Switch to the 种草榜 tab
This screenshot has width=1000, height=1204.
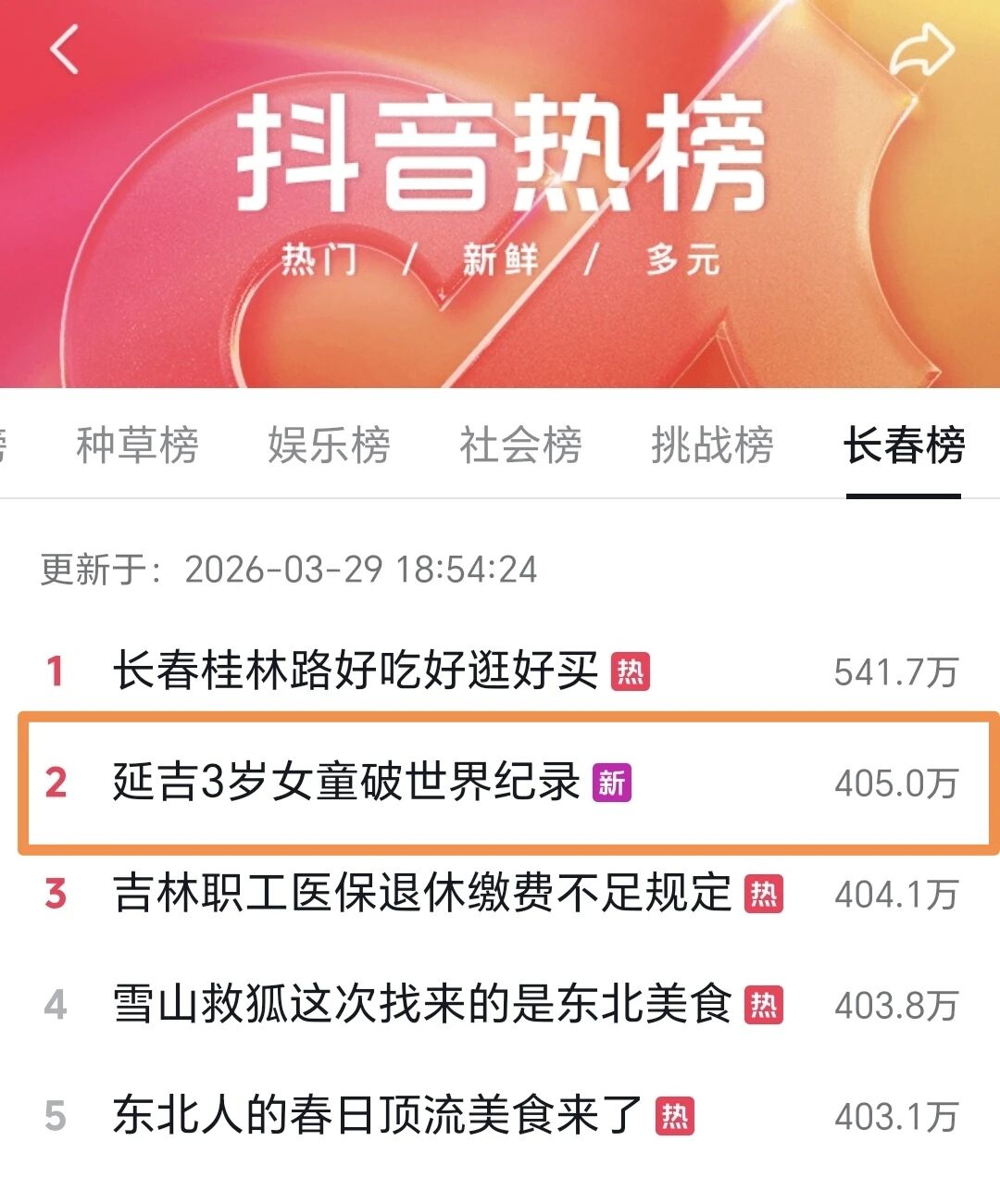click(137, 445)
